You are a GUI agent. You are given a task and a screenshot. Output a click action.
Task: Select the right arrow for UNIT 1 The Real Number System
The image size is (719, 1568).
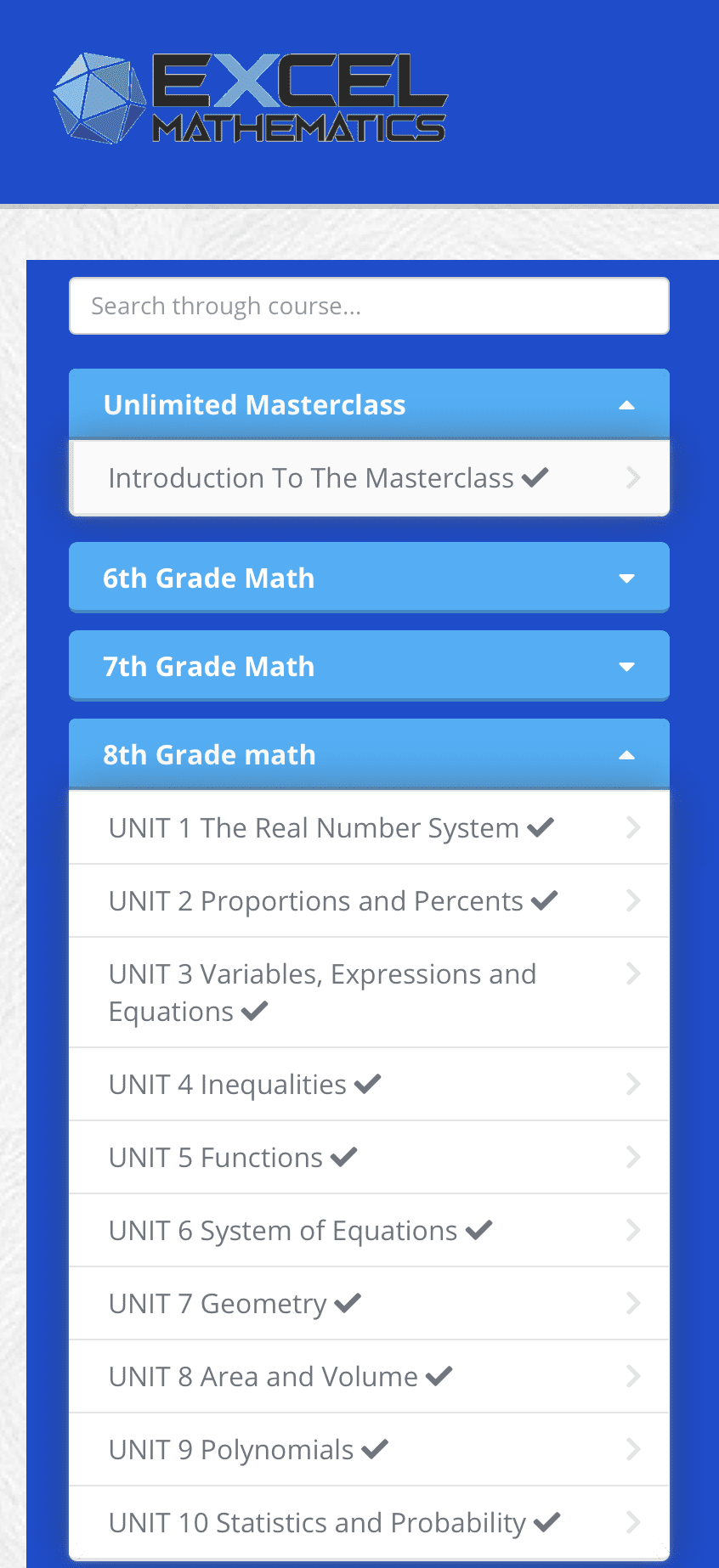[x=632, y=826]
